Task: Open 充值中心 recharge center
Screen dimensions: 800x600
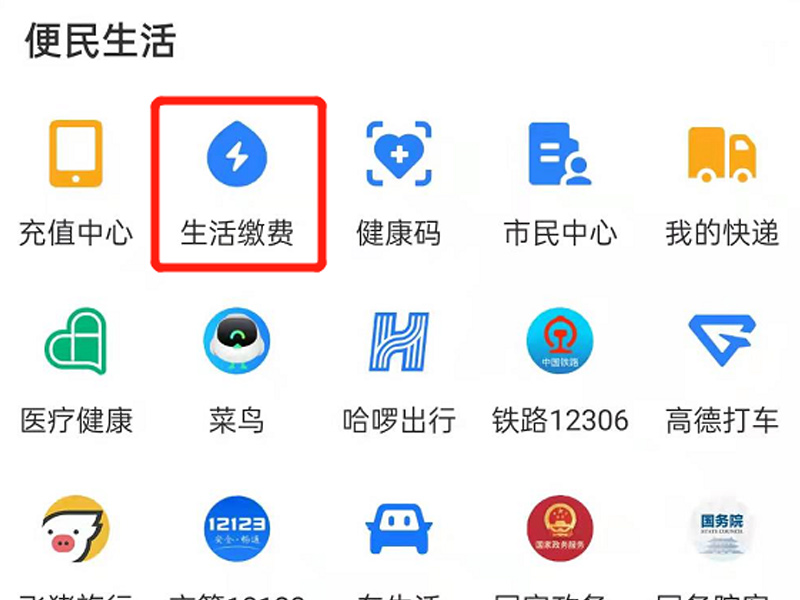Action: coord(76,155)
